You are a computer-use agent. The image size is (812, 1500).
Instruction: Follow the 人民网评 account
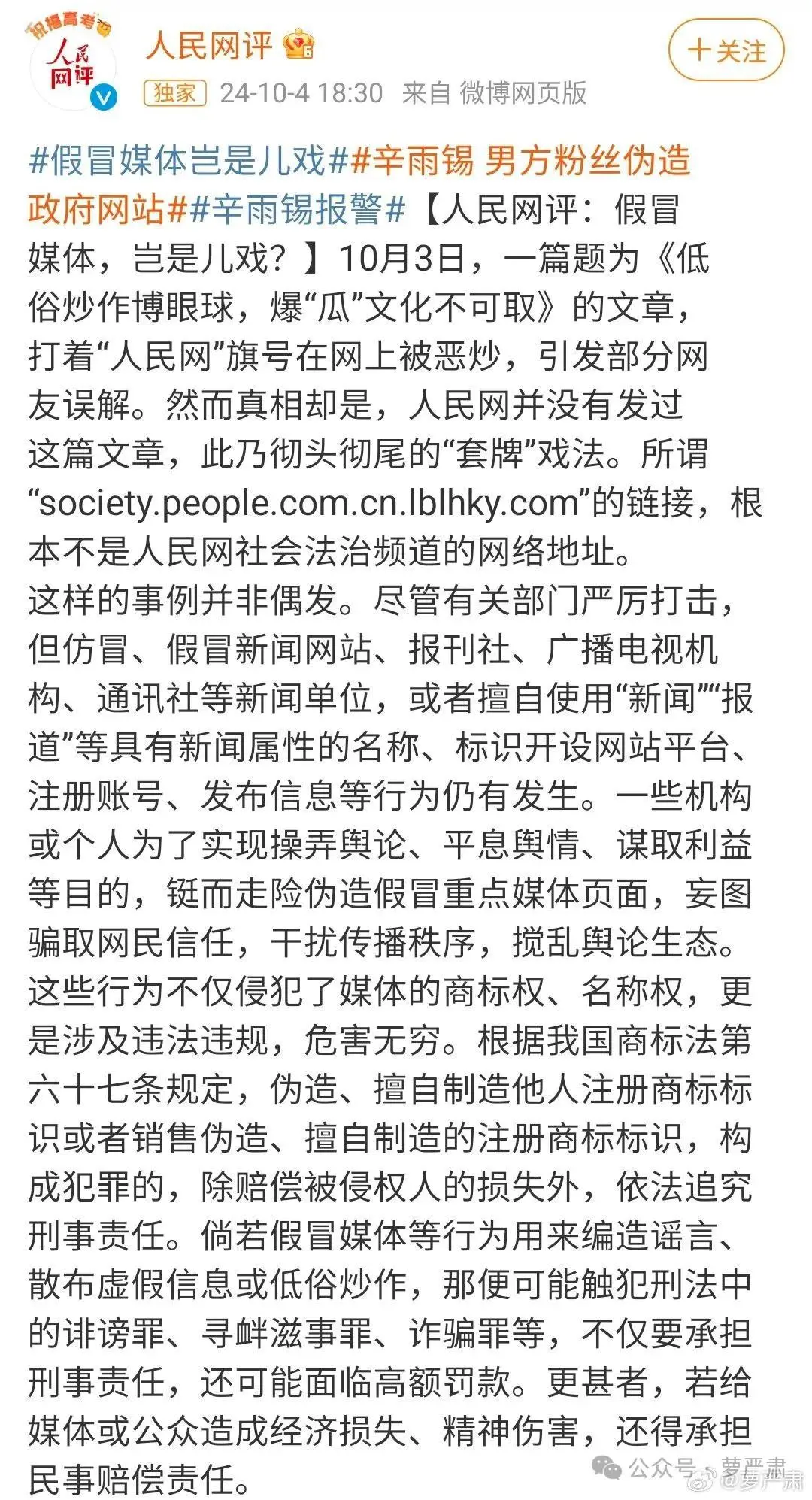point(726,50)
